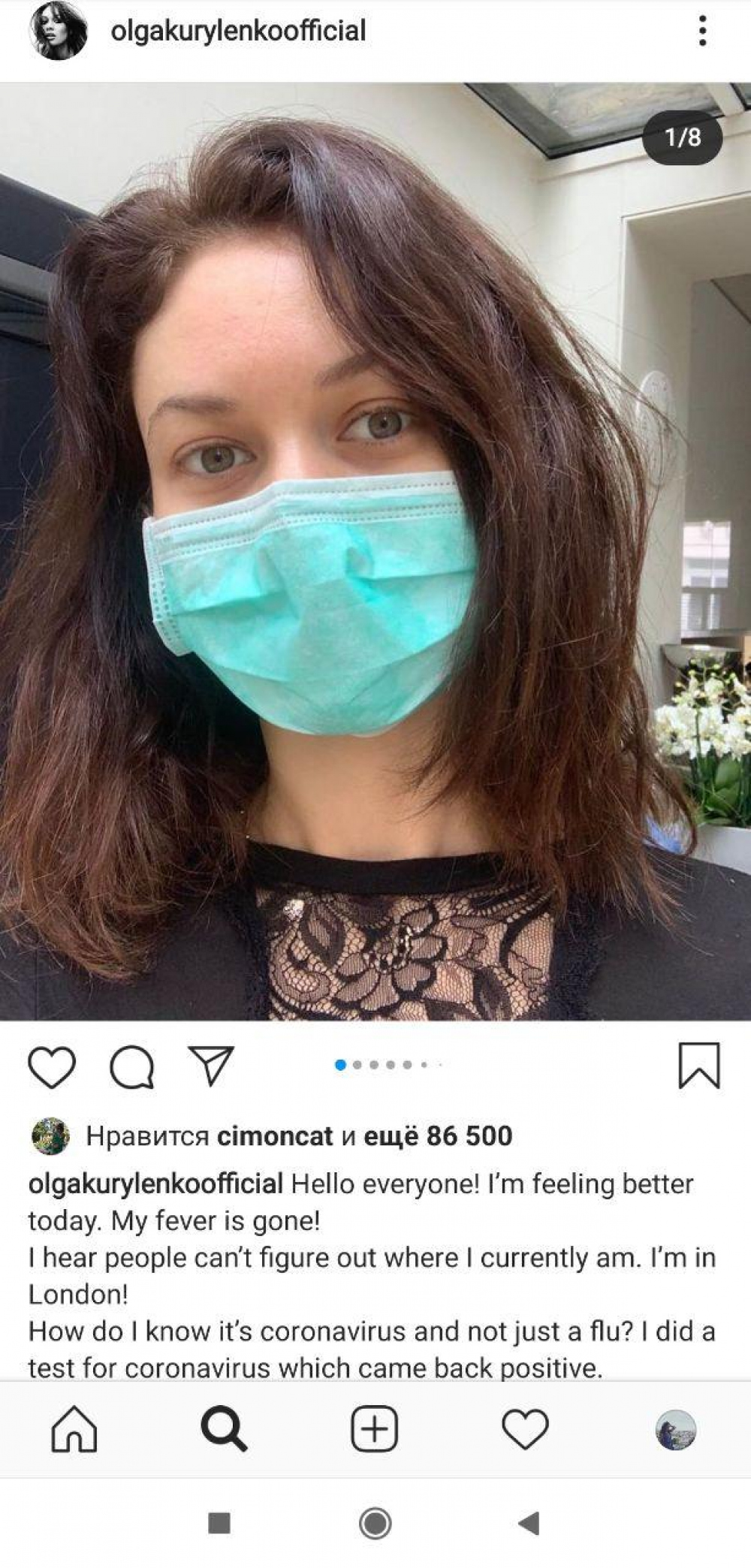
Task: Share the post via paper plane icon
Action: pyautogui.click(x=212, y=1065)
